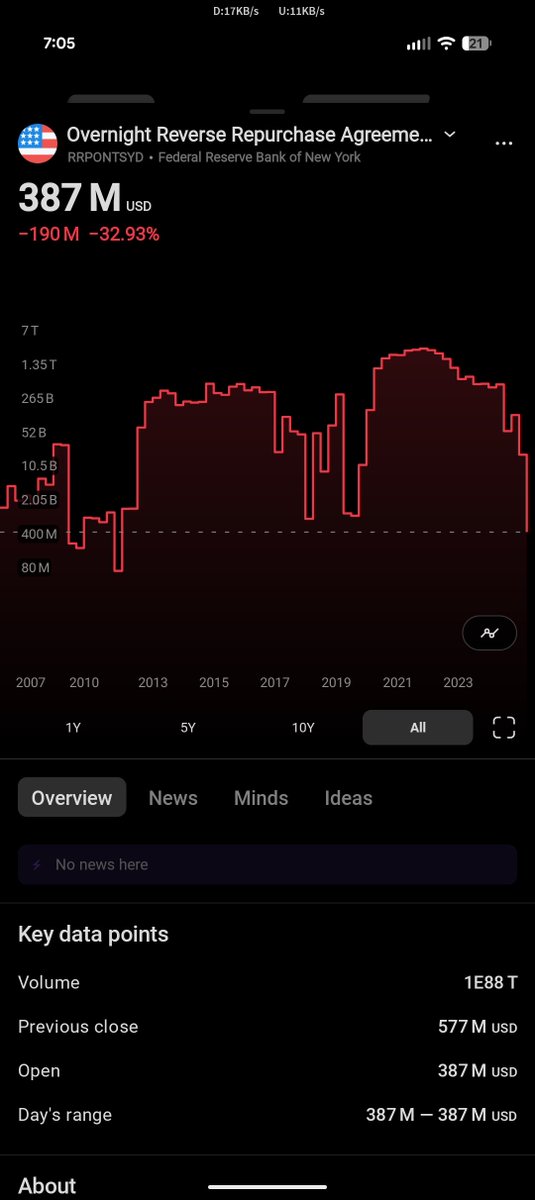Select the Overview tab
This screenshot has width=535, height=1200.
72,798
